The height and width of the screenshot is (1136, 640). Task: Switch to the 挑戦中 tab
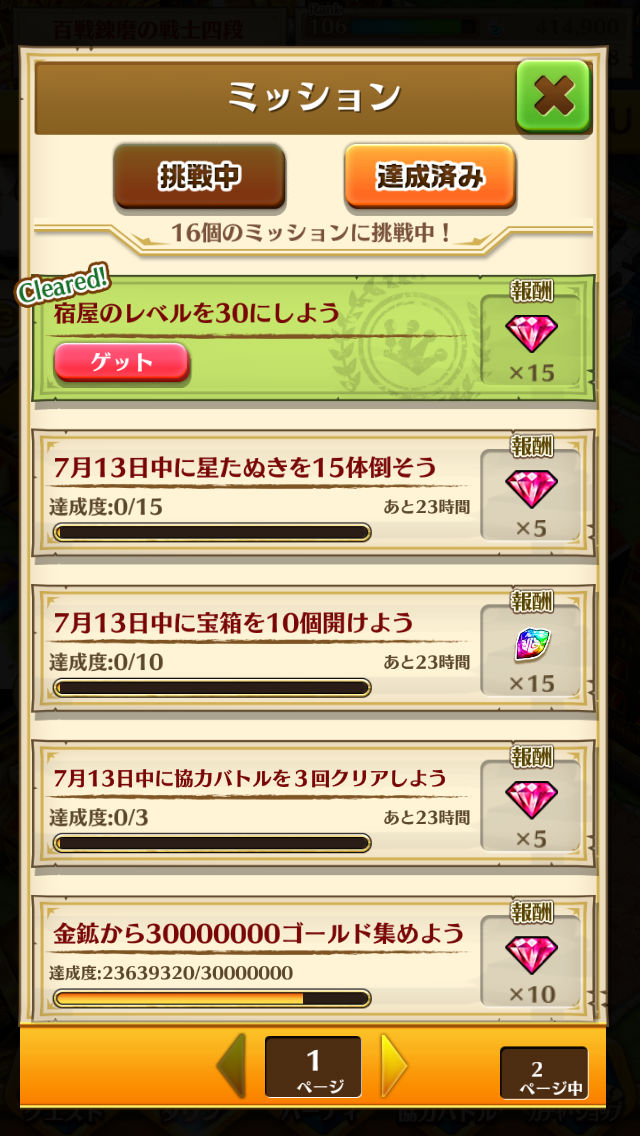199,176
